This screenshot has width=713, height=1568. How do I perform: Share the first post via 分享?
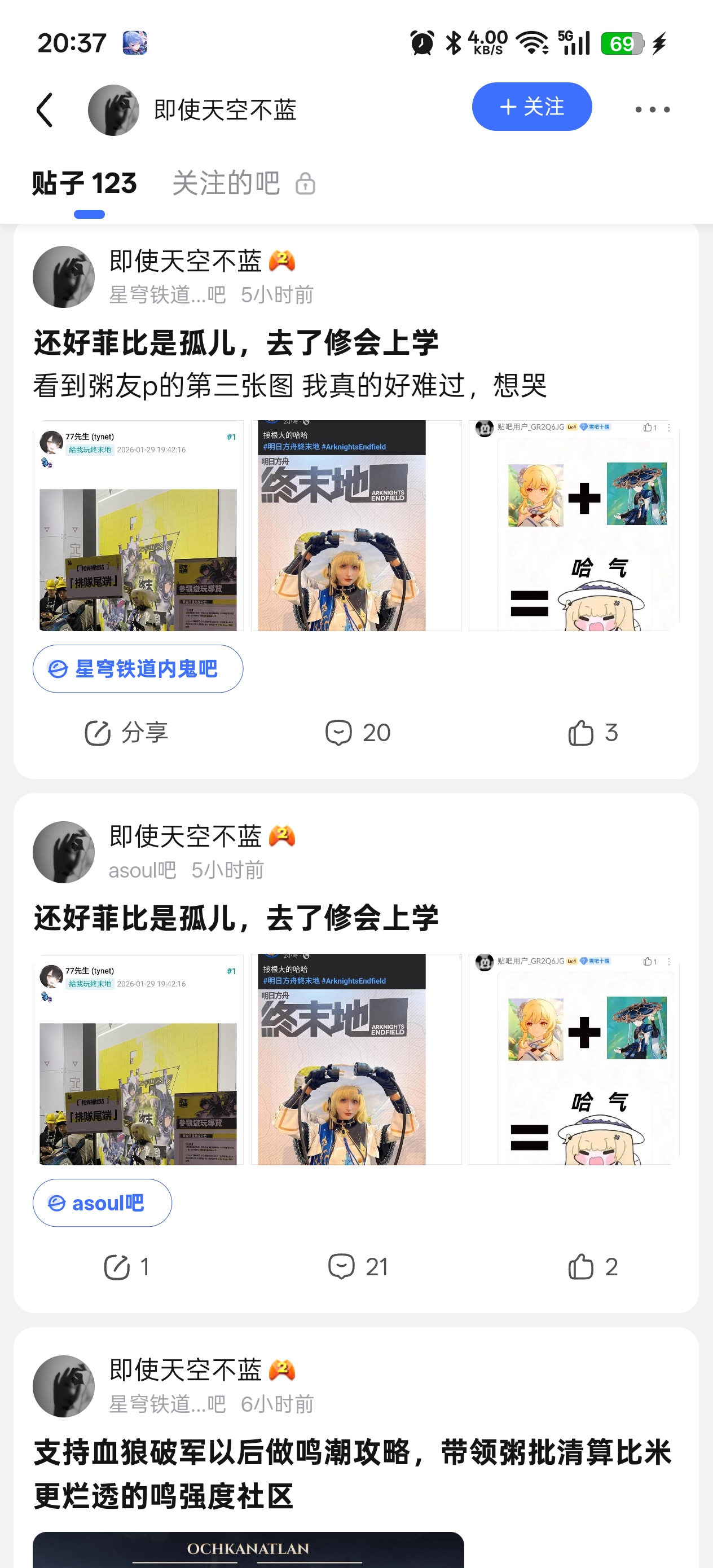pyautogui.click(x=126, y=733)
